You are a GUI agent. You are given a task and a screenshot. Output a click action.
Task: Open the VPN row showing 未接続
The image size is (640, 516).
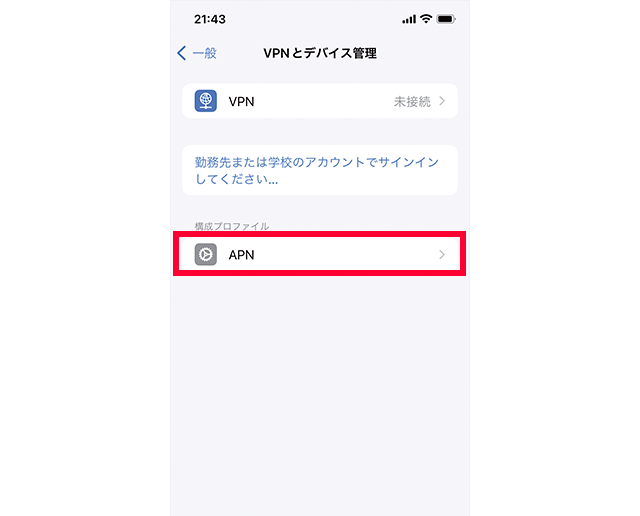pos(319,101)
